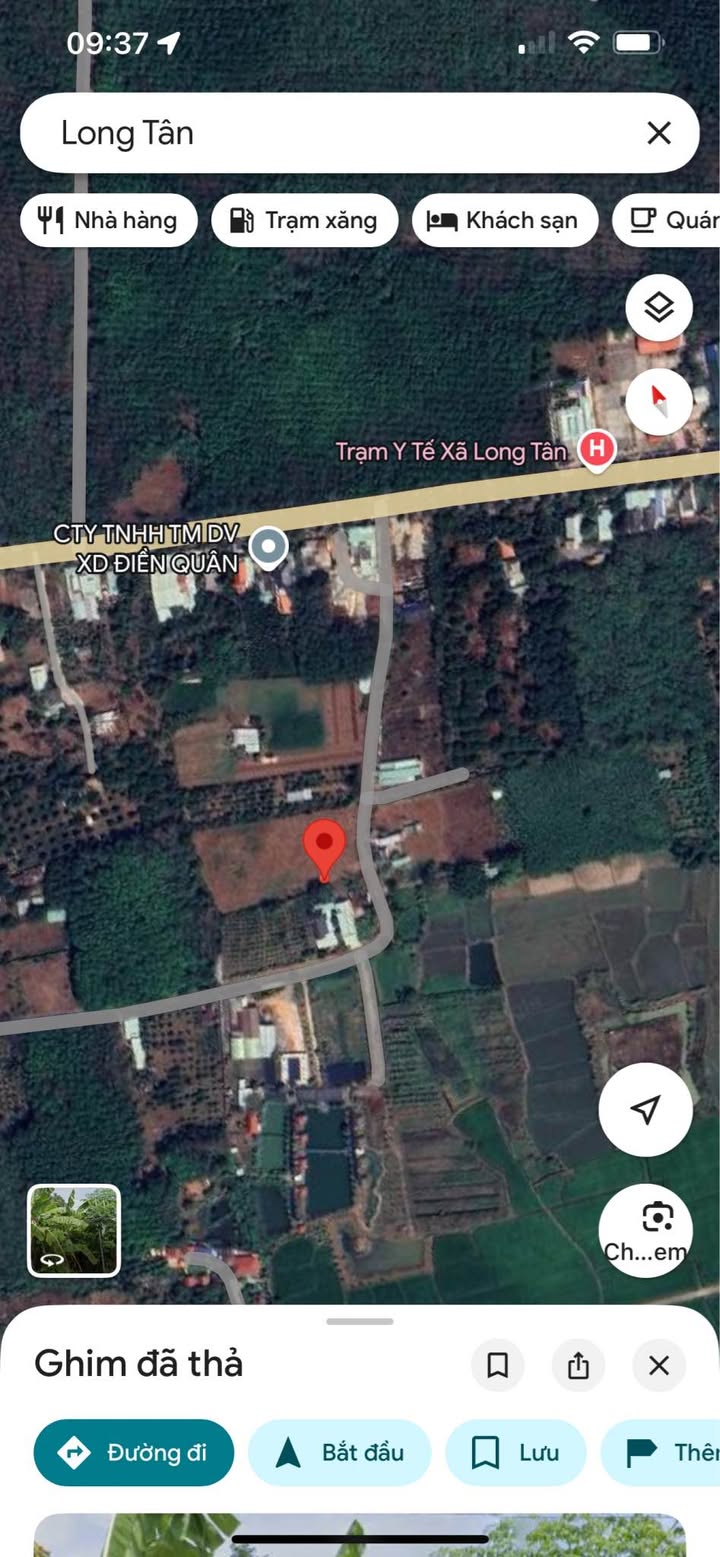This screenshot has width=720, height=1557.
Task: Show Khách sạn places nearby
Action: point(504,220)
